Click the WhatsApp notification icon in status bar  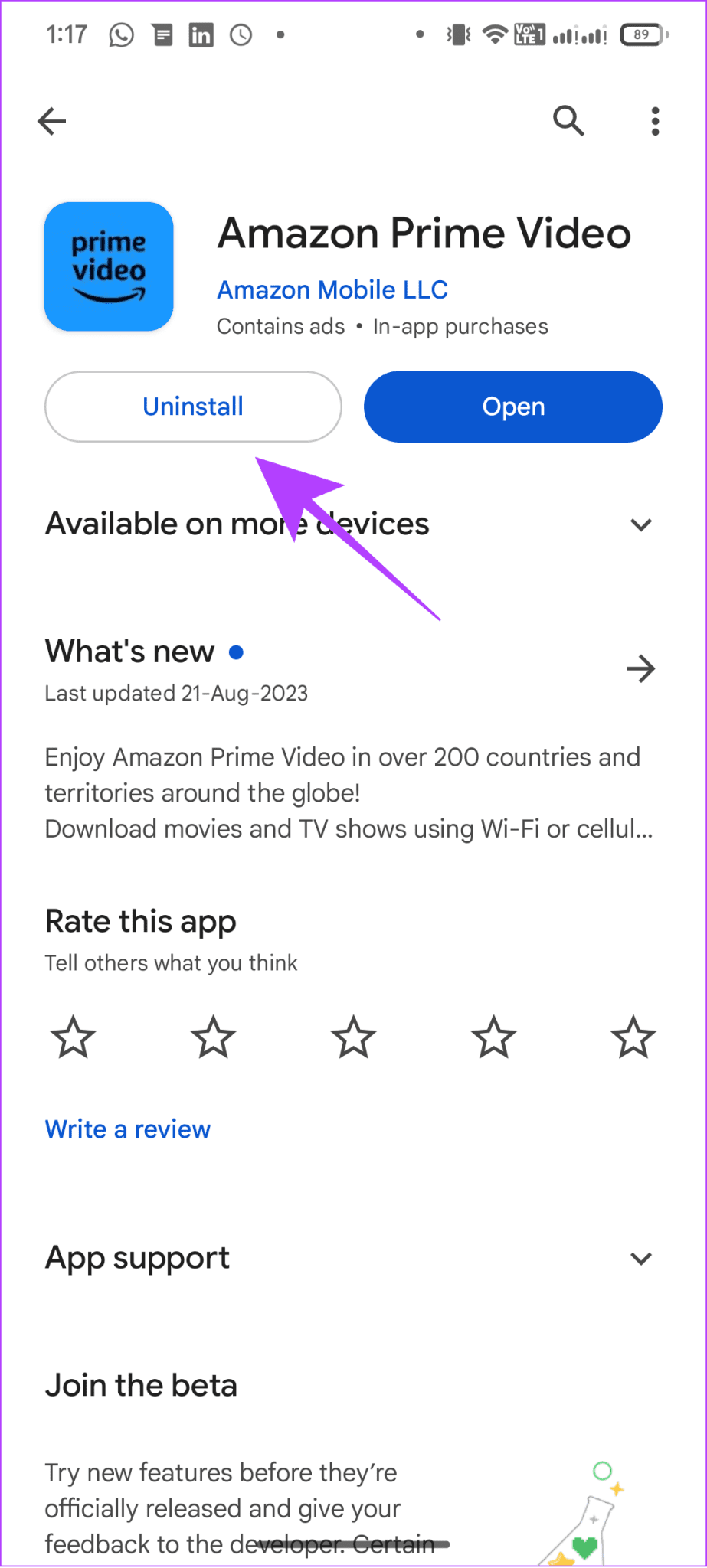(121, 34)
